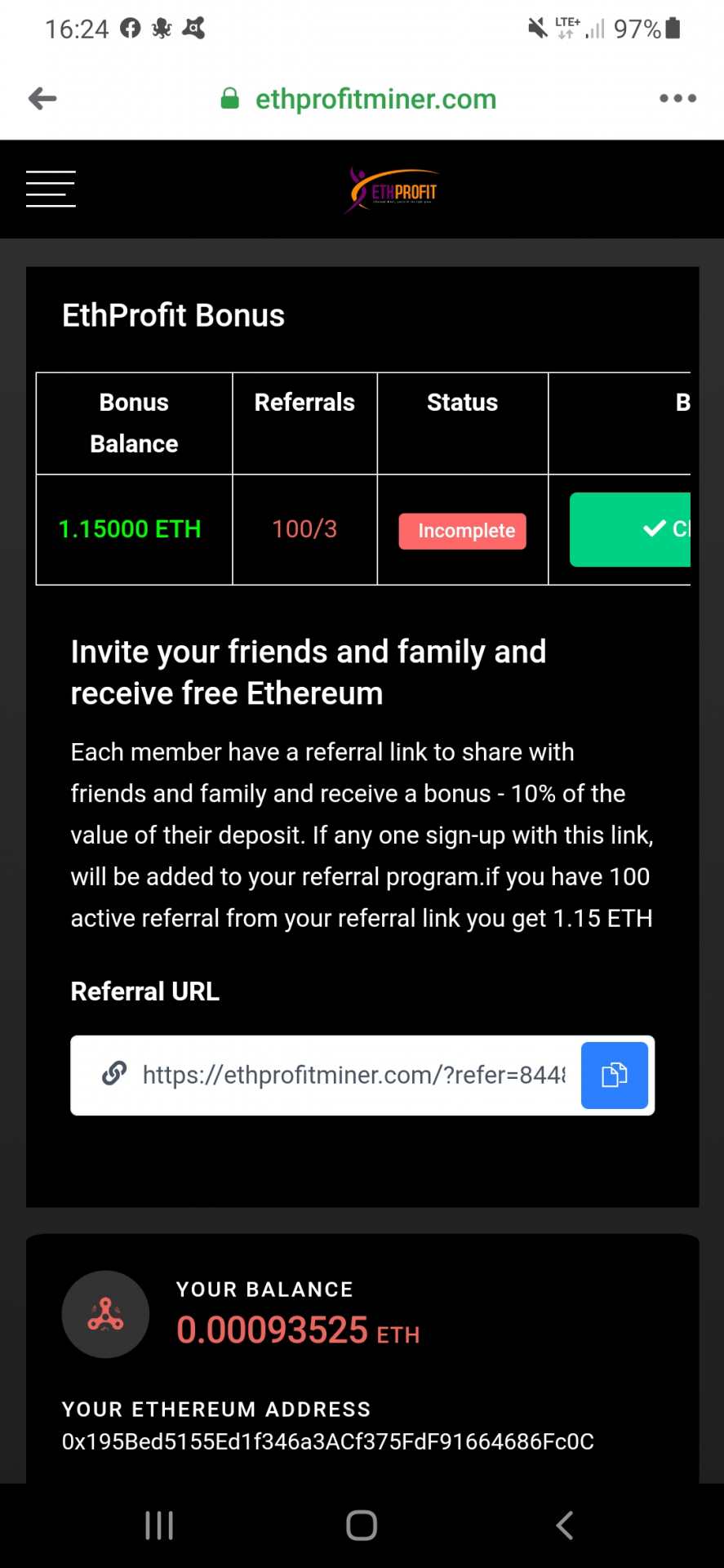
Task: Tap the green bonus claim button
Action: pos(630,529)
